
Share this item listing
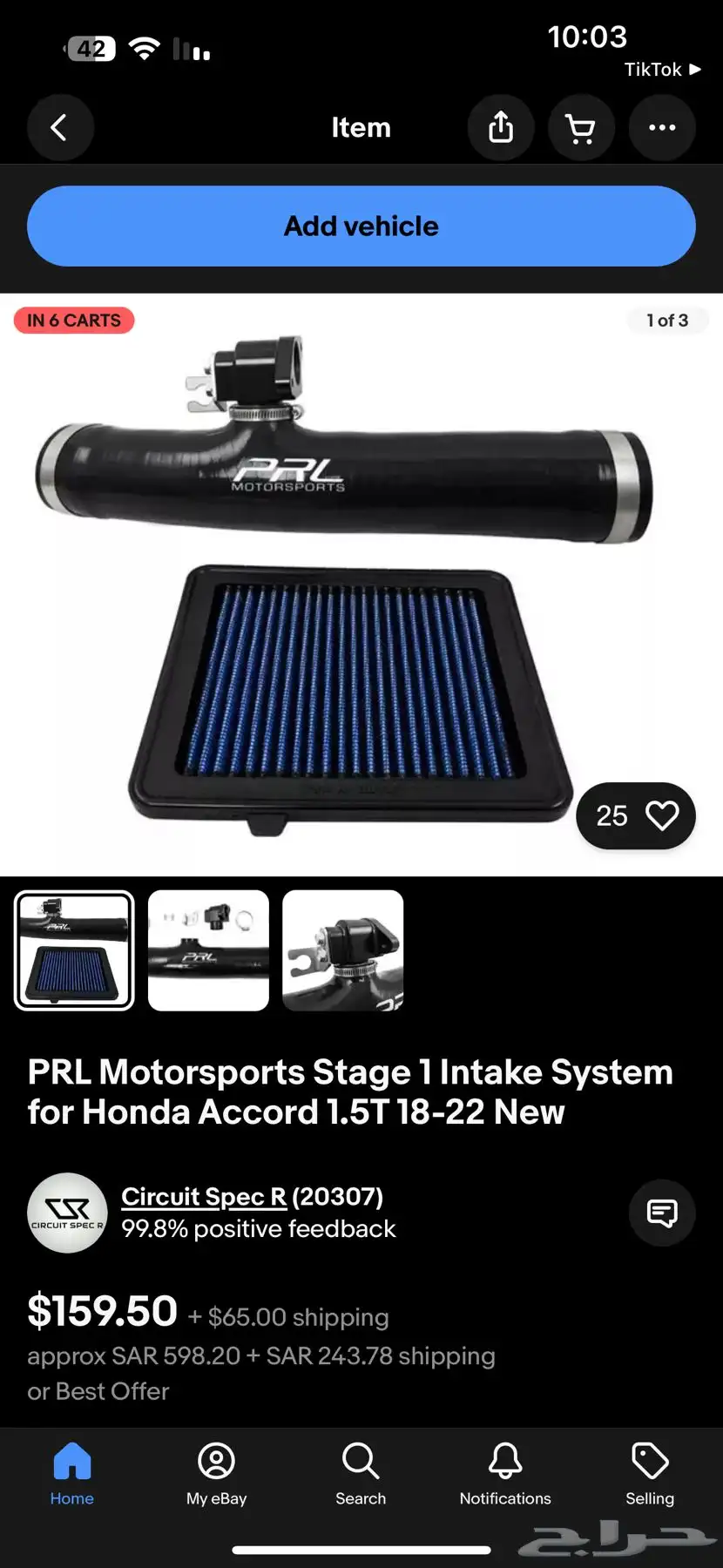[501, 128]
